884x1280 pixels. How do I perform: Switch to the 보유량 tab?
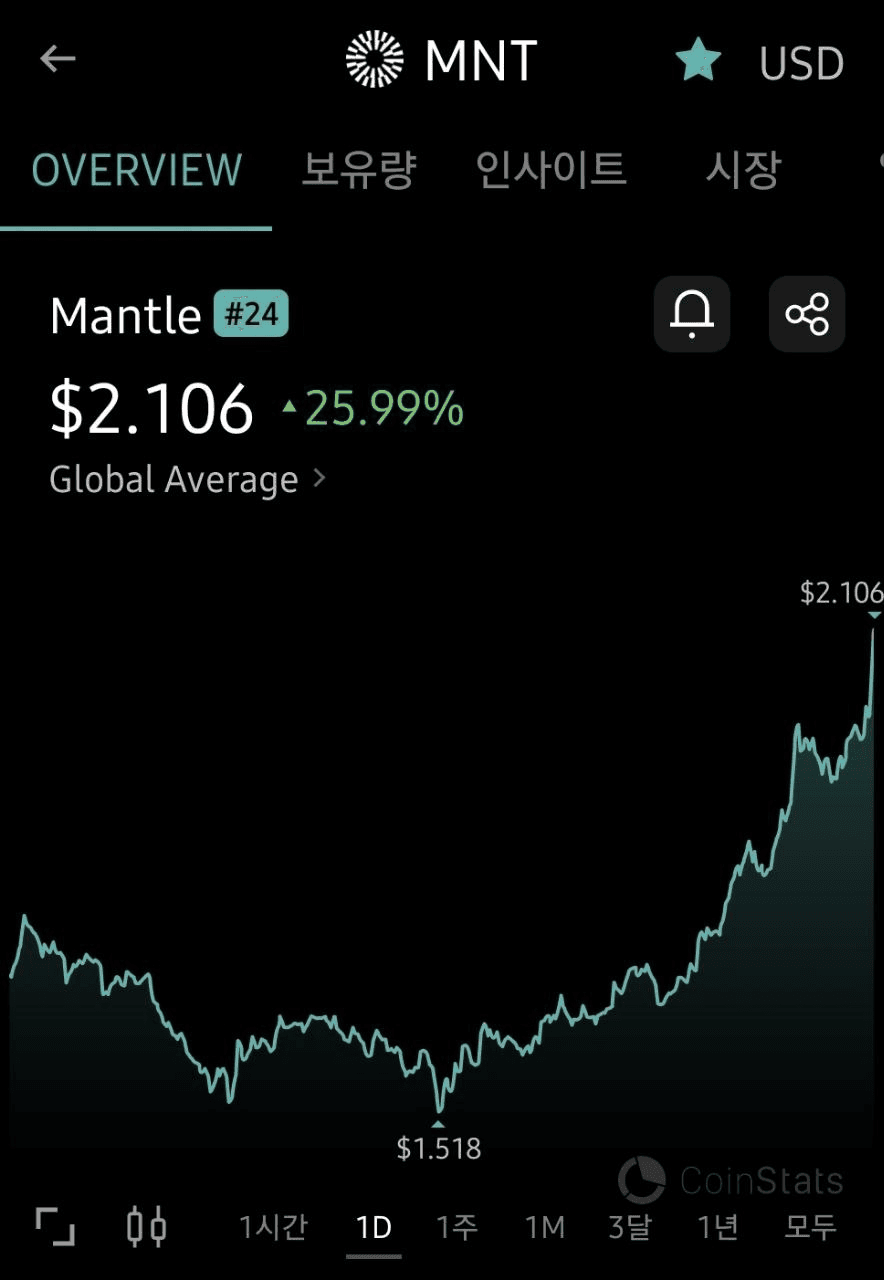click(x=358, y=170)
